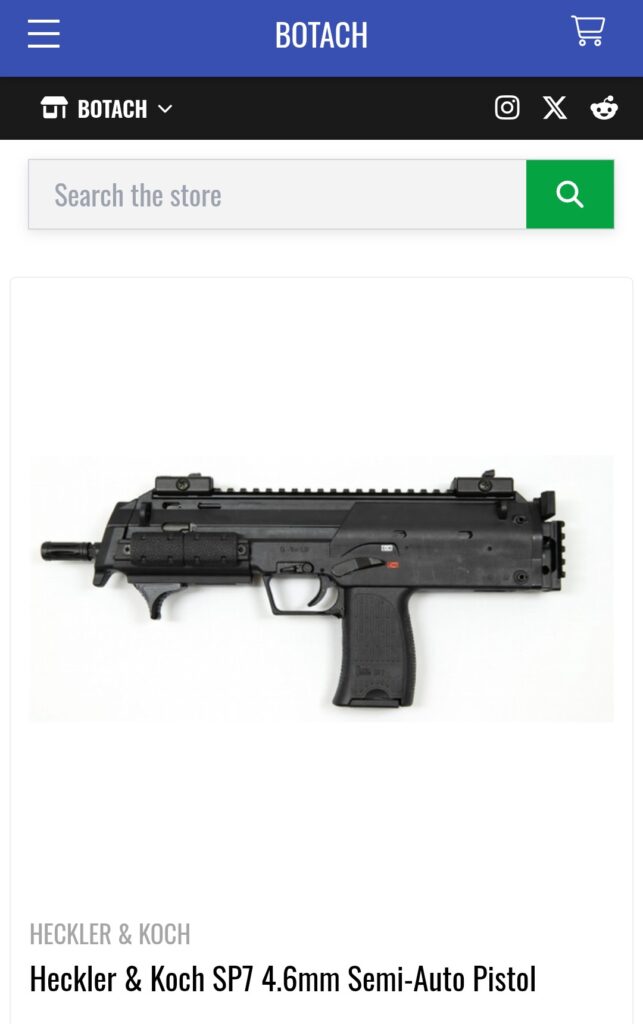
Task: Open Botach's X profile
Action: [x=555, y=108]
